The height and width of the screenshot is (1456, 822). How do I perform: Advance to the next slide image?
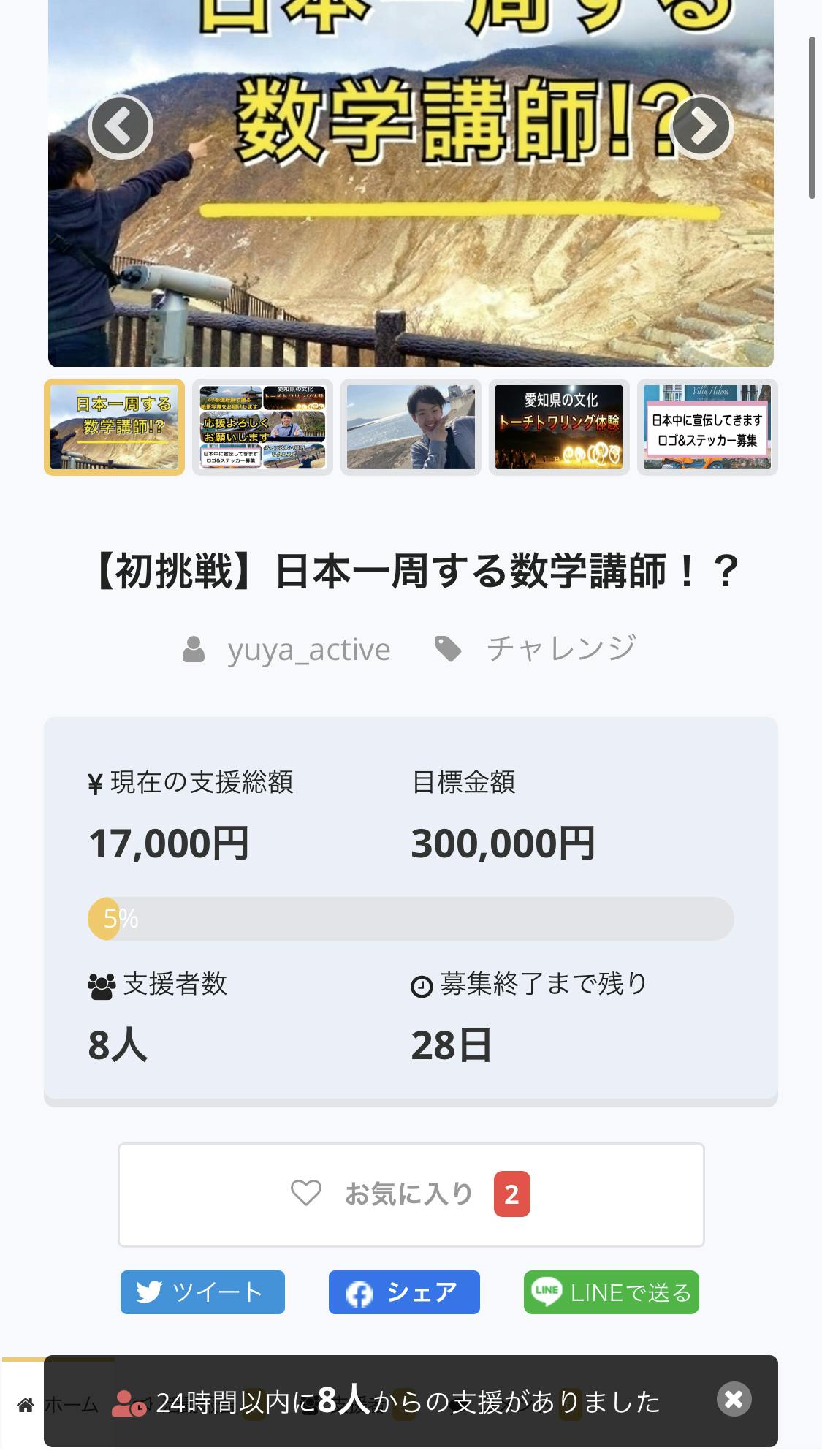tap(701, 126)
